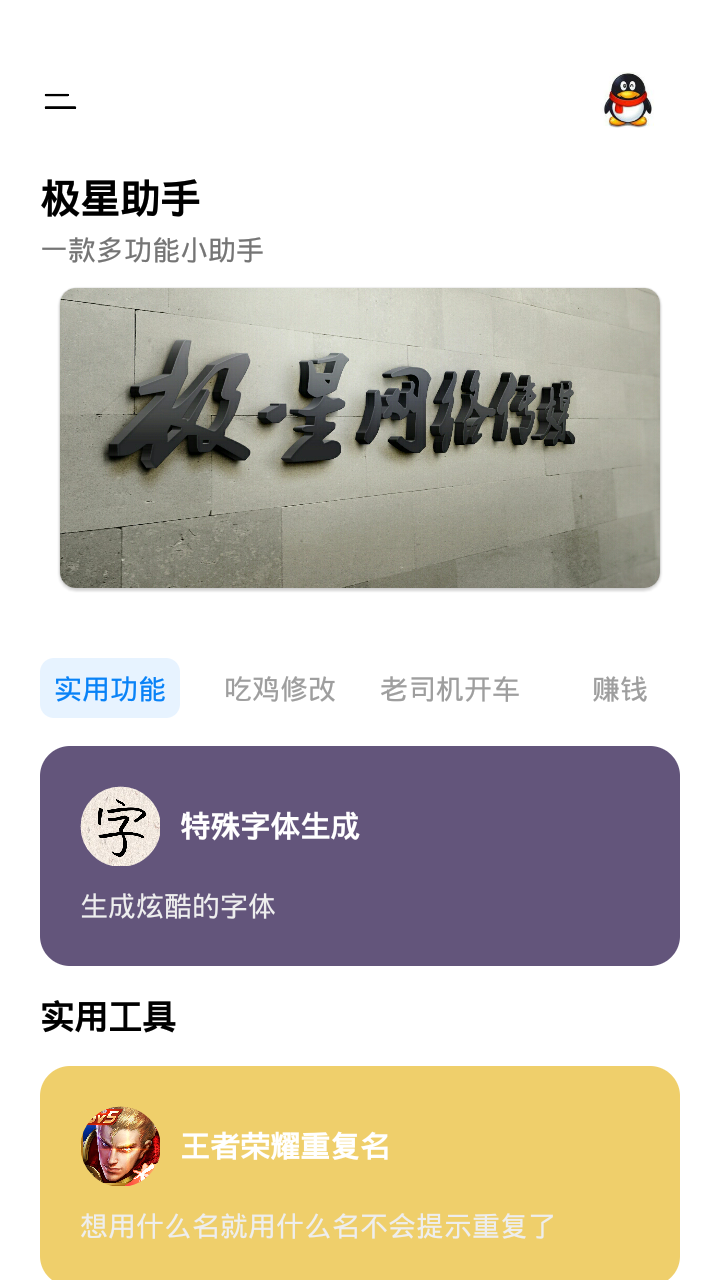Switch to the 吃鸡修改 tab
The height and width of the screenshot is (1280, 720).
click(x=278, y=688)
